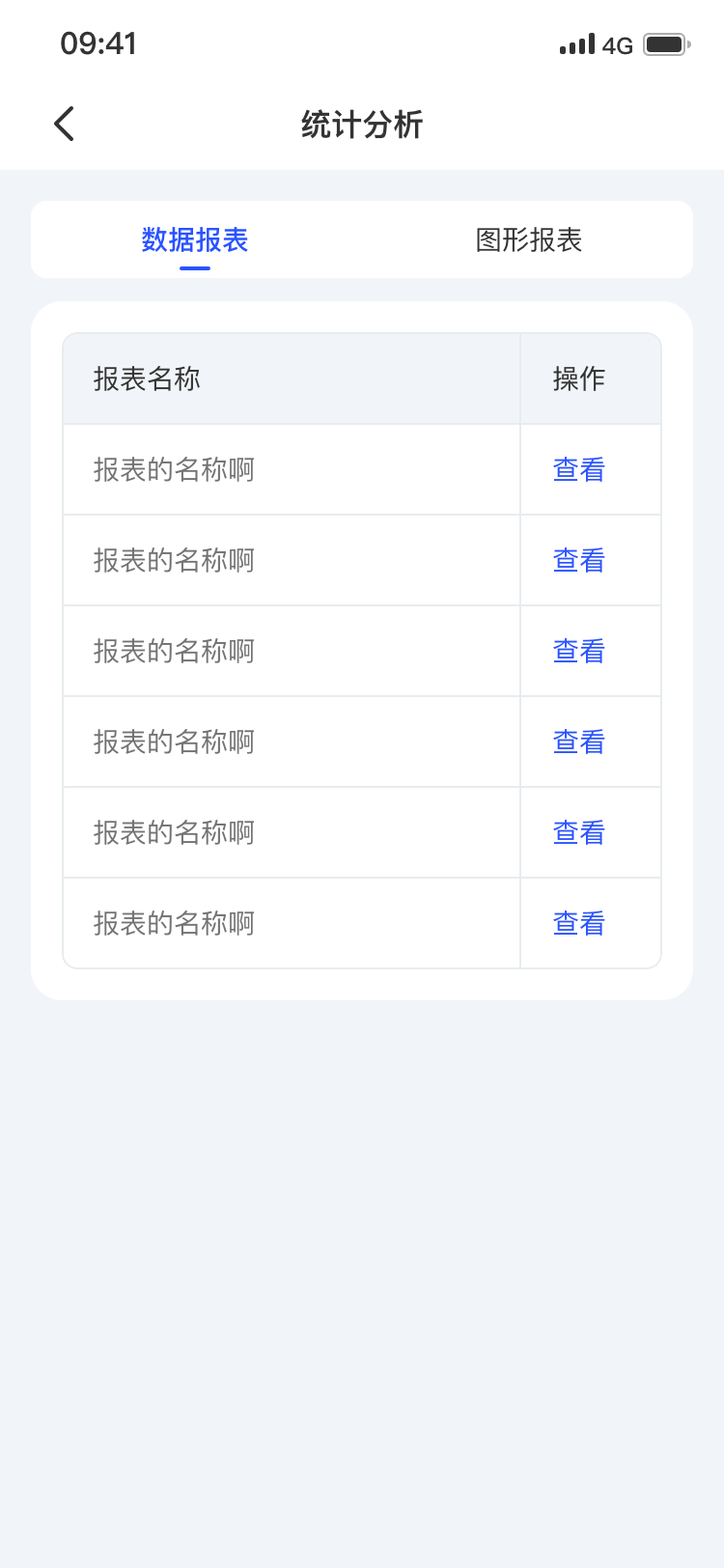This screenshot has height=1568, width=724.
Task: Open 查看 in the last report row
Action: [578, 924]
